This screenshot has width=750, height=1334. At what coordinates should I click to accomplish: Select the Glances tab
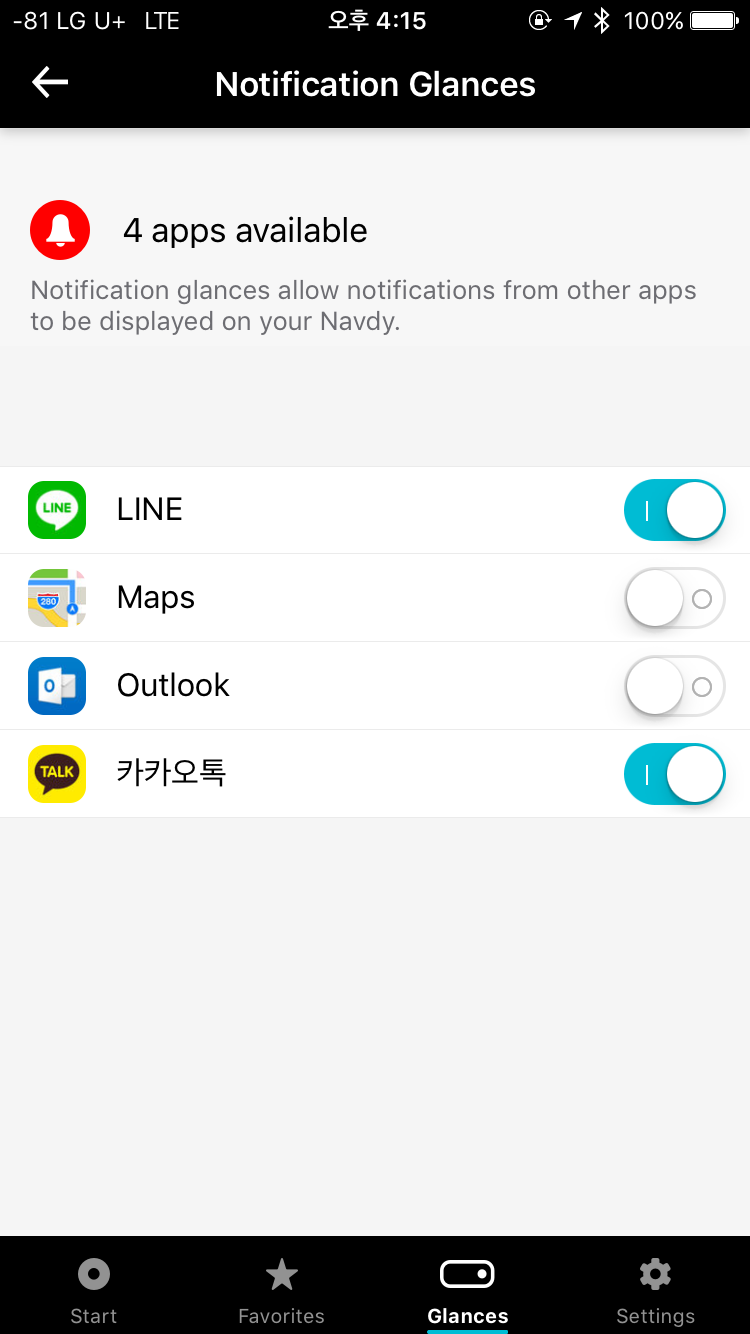[468, 1291]
